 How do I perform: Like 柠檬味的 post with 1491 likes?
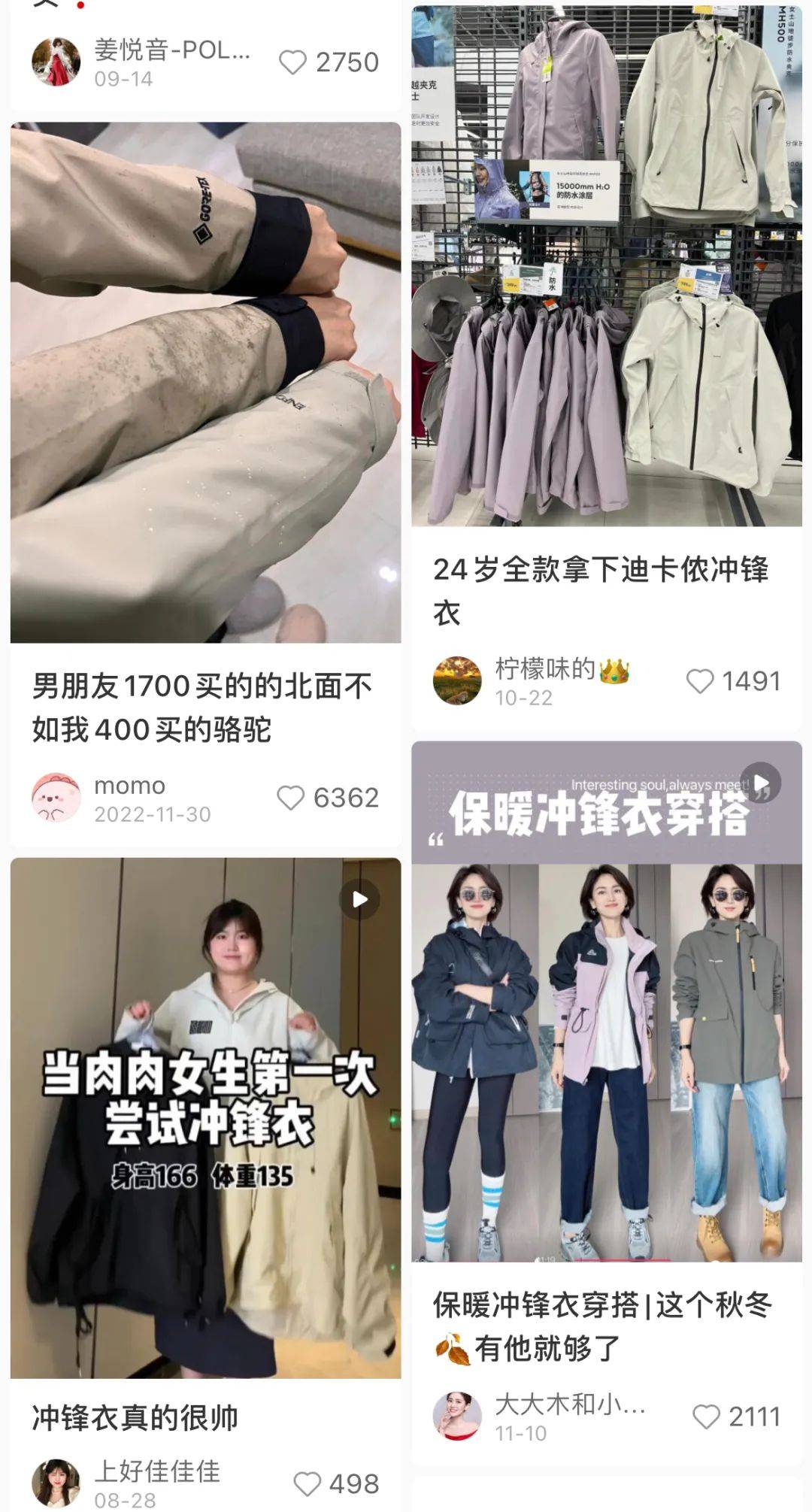pyautogui.click(x=700, y=681)
